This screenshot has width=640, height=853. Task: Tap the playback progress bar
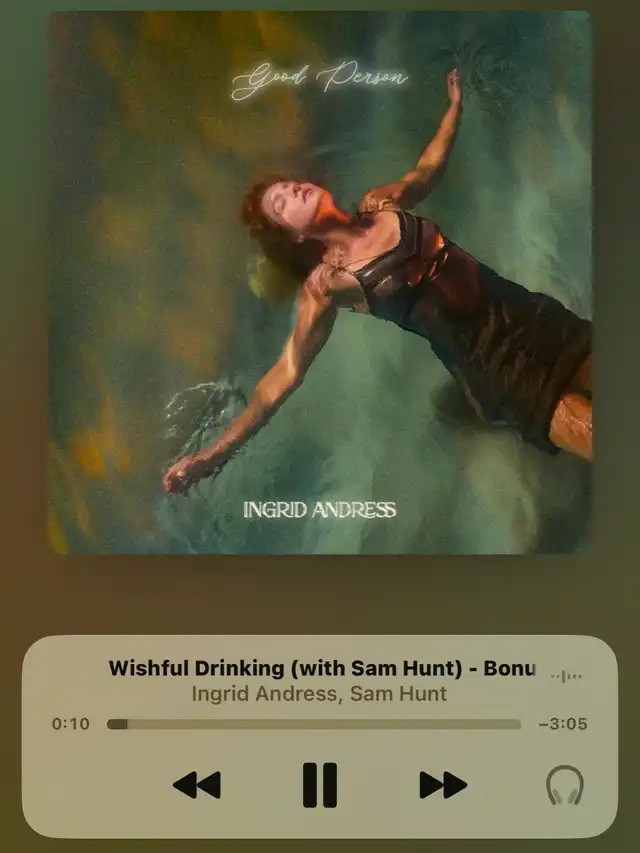pyautogui.click(x=314, y=724)
